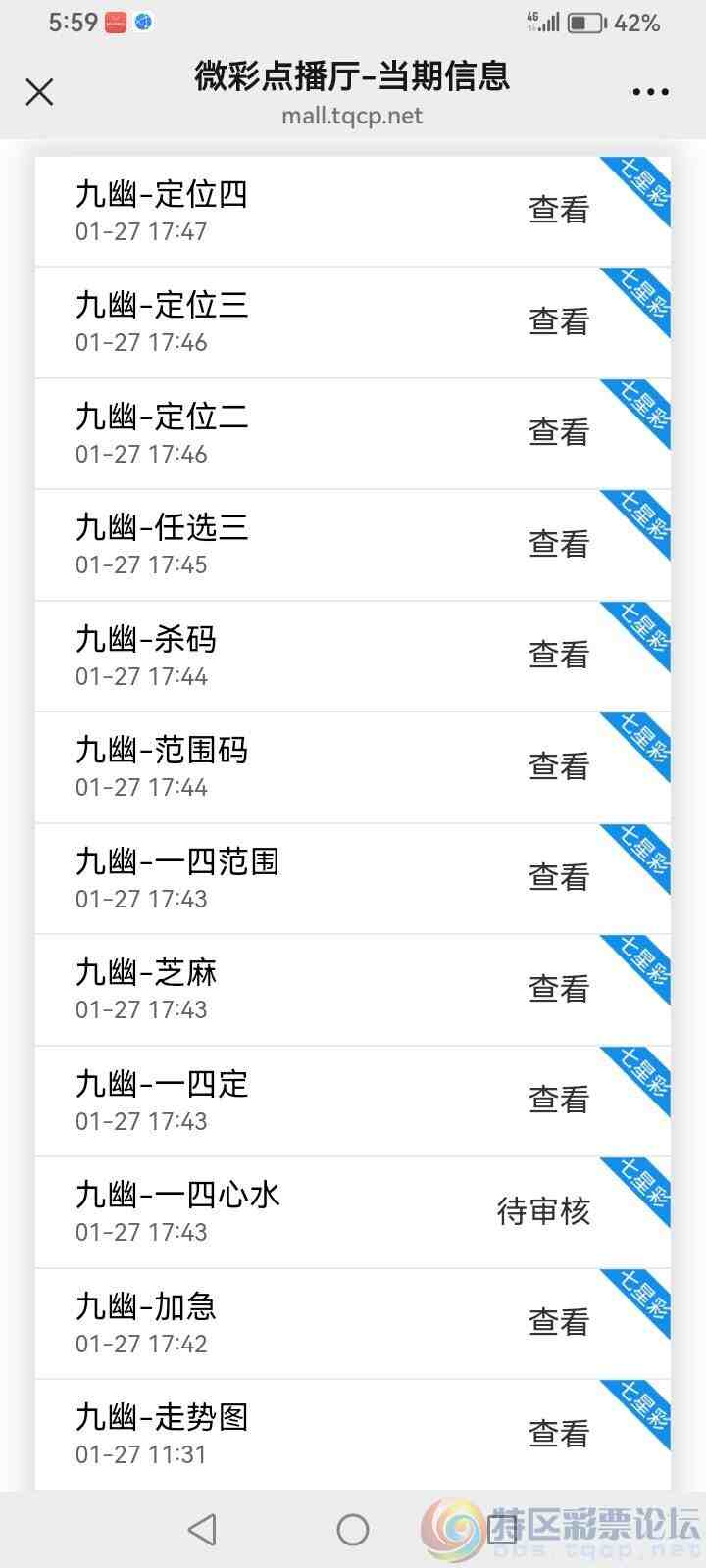Open the three-dot more options menu
This screenshot has width=706, height=1568.
pos(650,91)
